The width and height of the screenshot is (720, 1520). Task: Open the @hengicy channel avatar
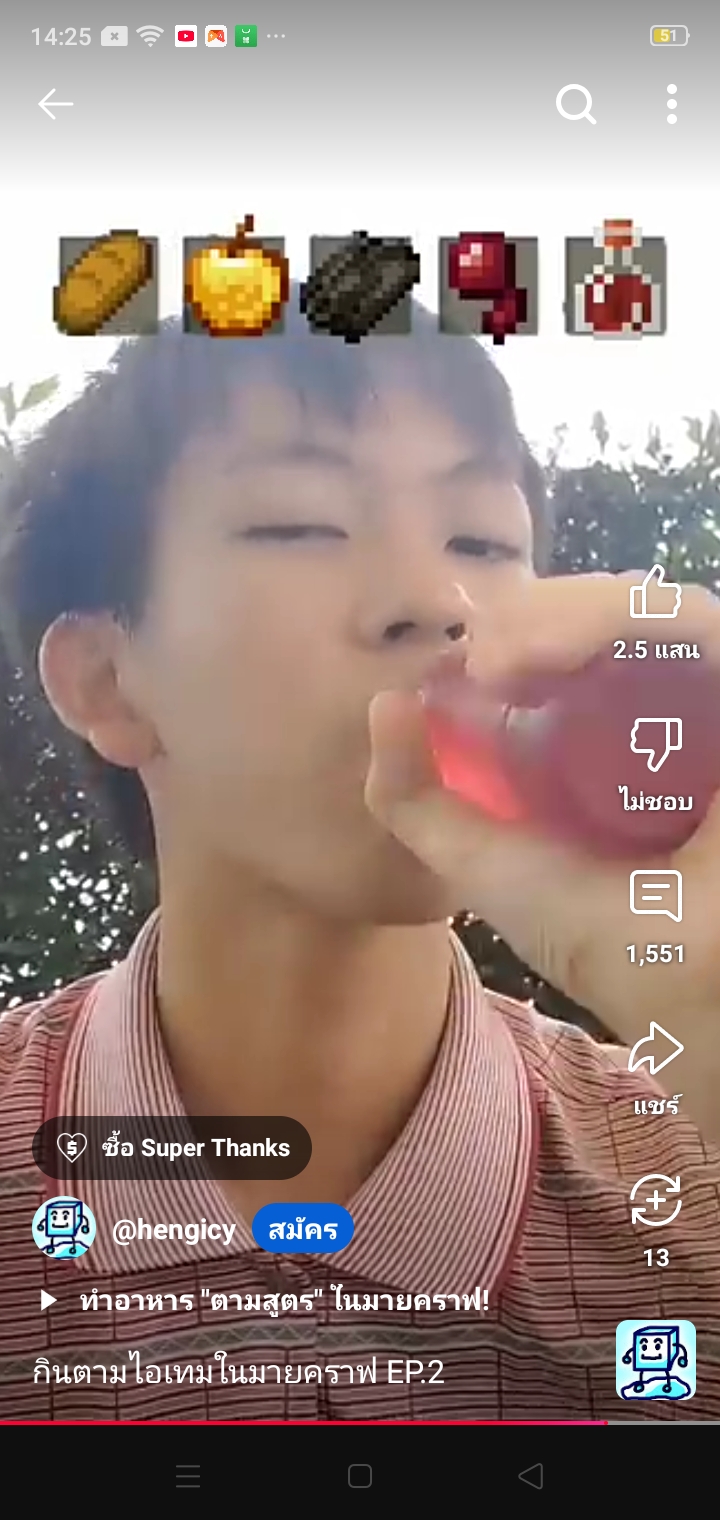[x=64, y=1229]
